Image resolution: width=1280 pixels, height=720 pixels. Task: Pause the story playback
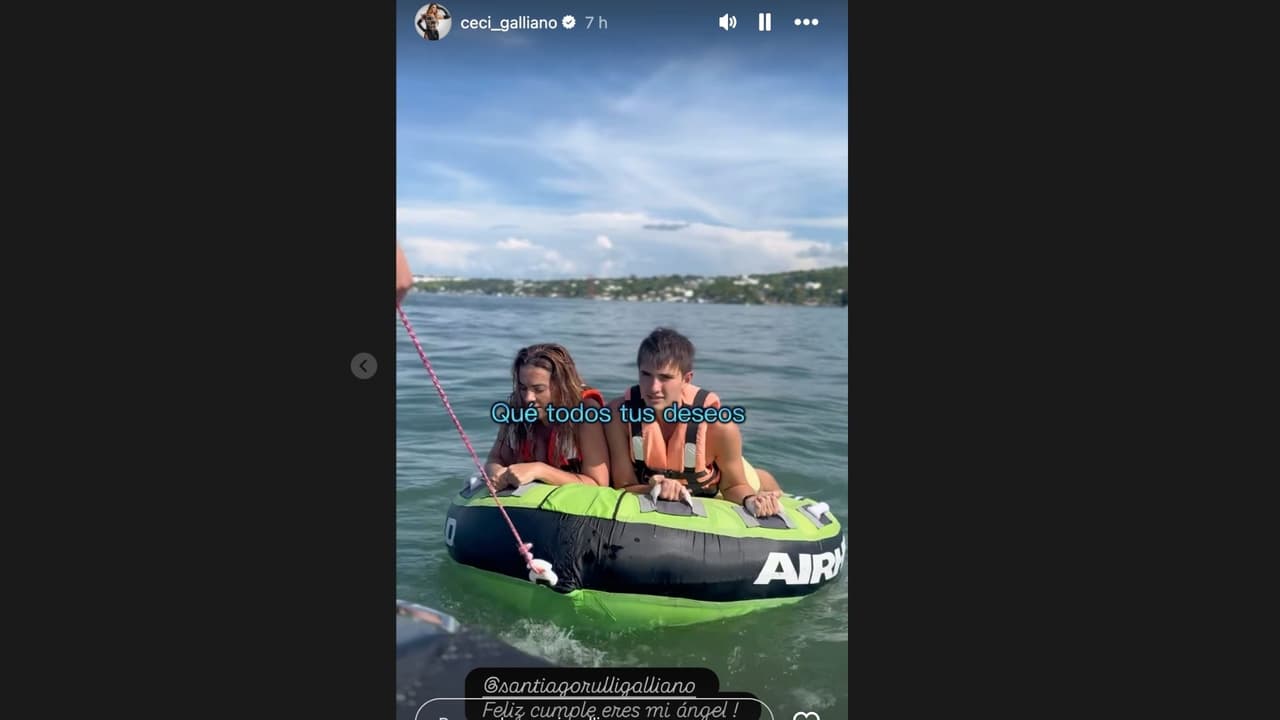(765, 22)
